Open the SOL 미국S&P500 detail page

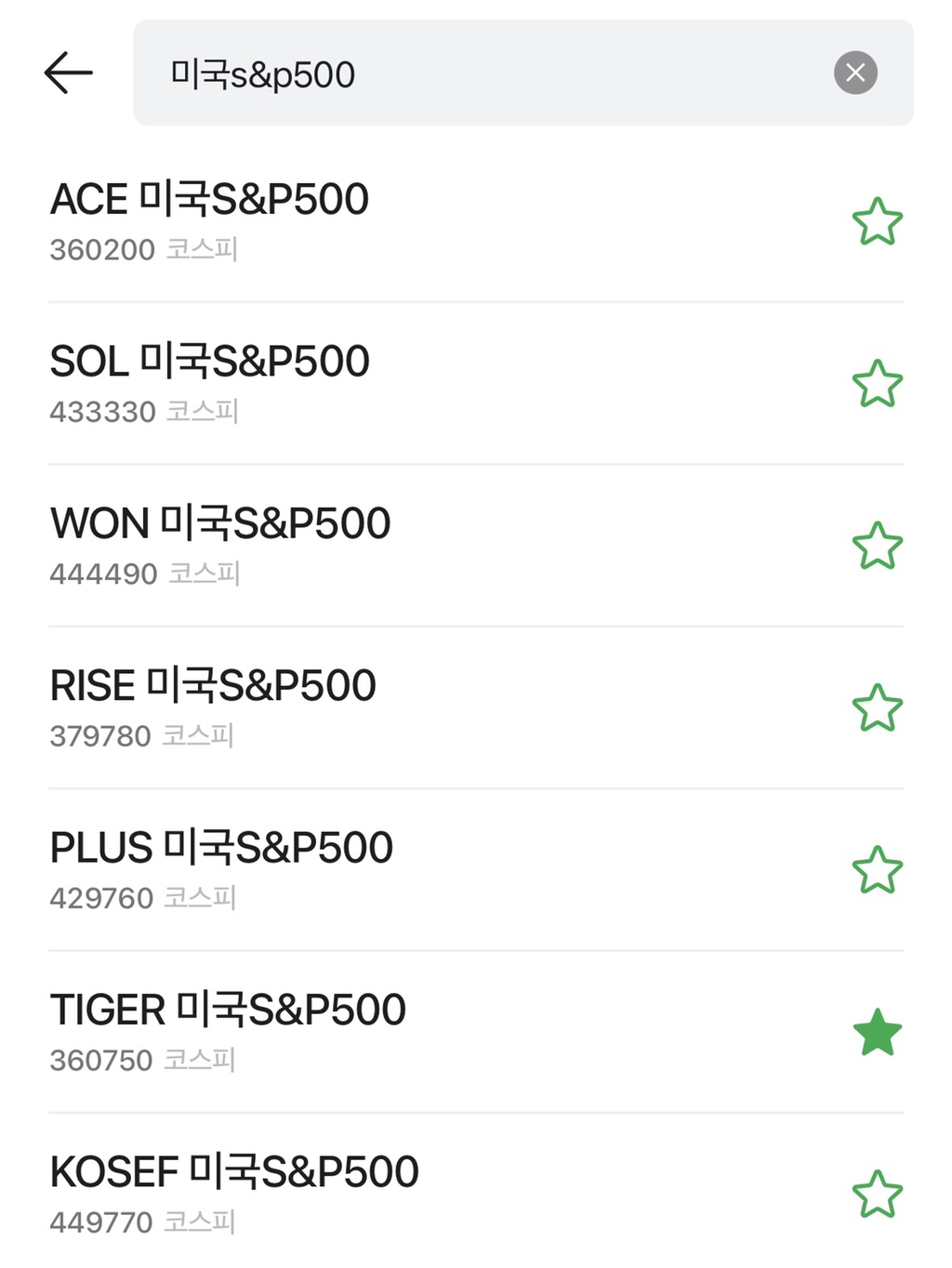(209, 360)
